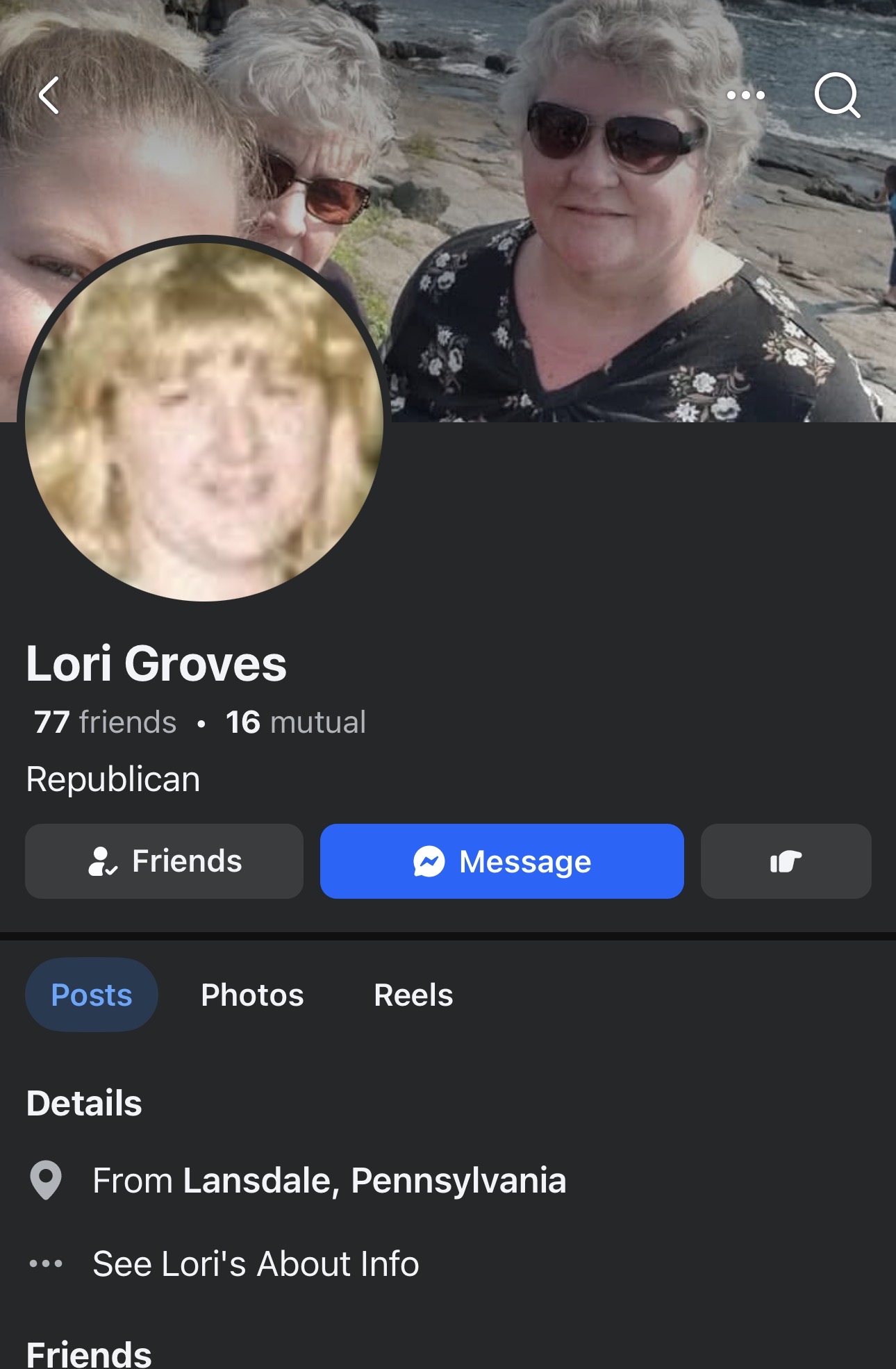Open Lori's profile picture
The height and width of the screenshot is (1369, 896).
pos(204,420)
